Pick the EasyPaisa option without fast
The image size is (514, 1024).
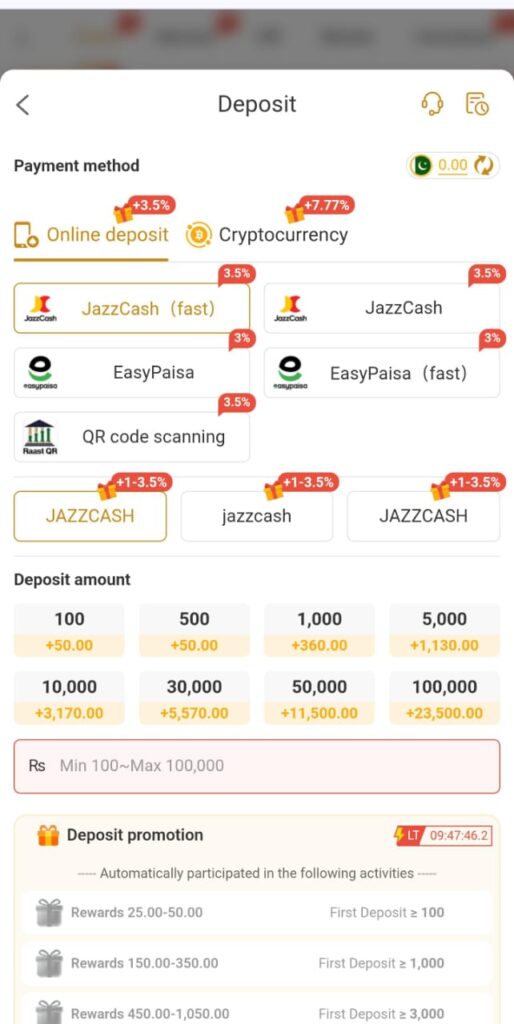coord(131,373)
